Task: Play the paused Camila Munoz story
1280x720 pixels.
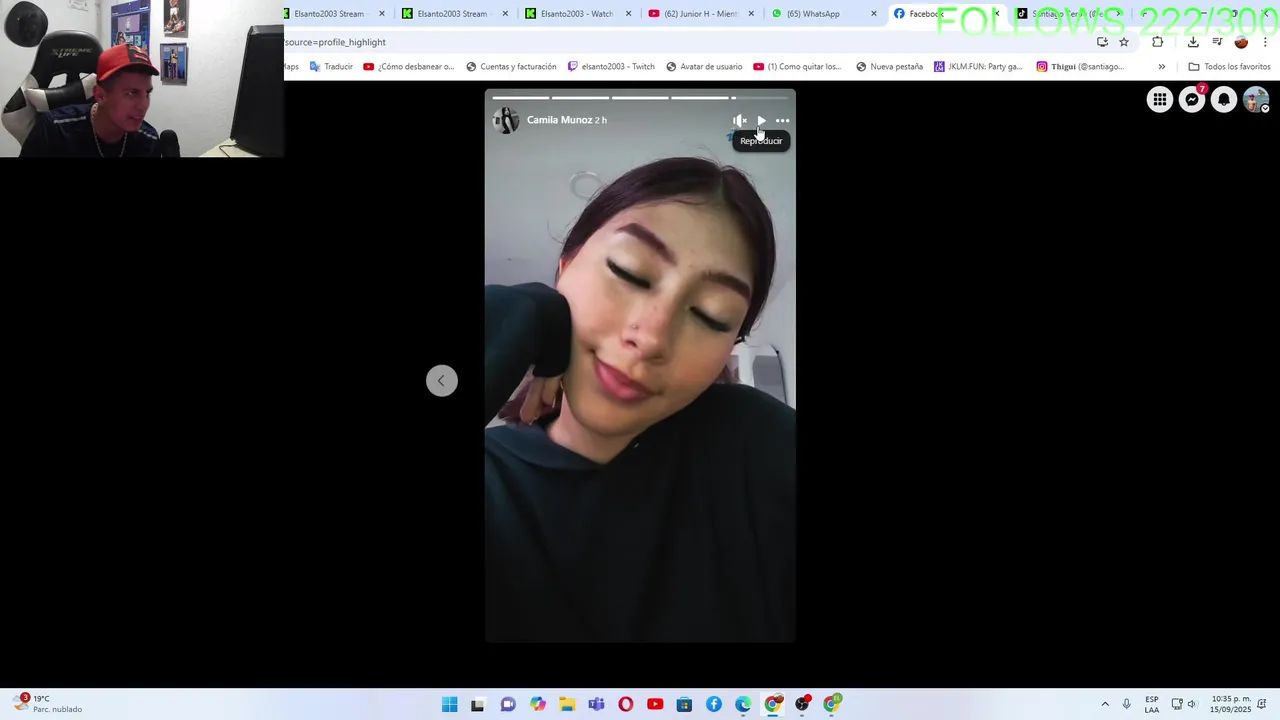Action: pyautogui.click(x=761, y=120)
